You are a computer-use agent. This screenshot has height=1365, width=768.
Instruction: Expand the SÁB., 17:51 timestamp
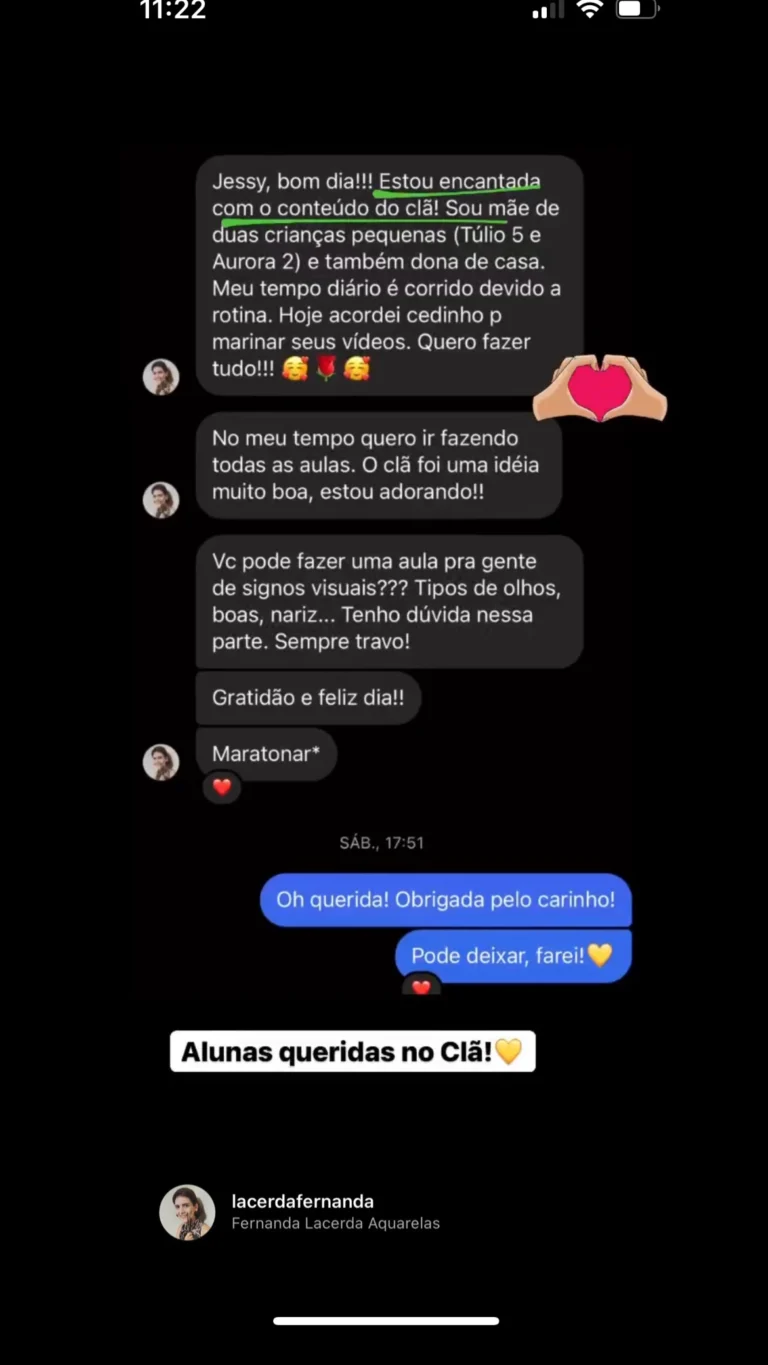pyautogui.click(x=384, y=843)
